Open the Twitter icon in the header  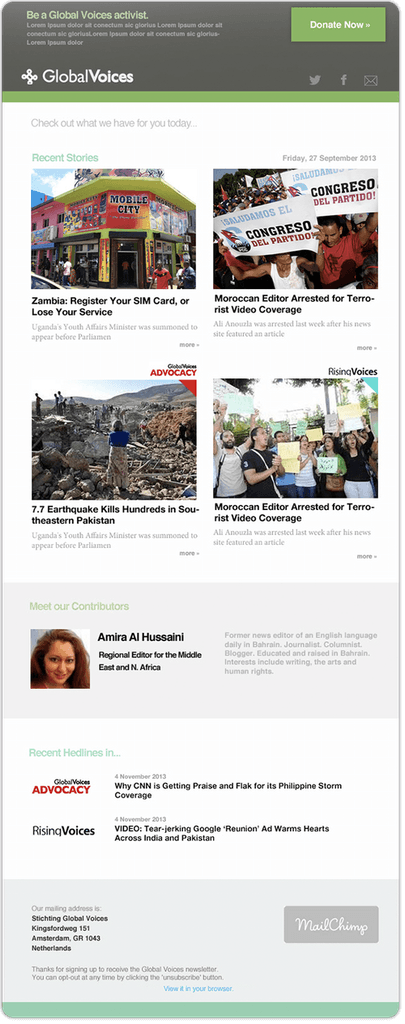tap(315, 80)
